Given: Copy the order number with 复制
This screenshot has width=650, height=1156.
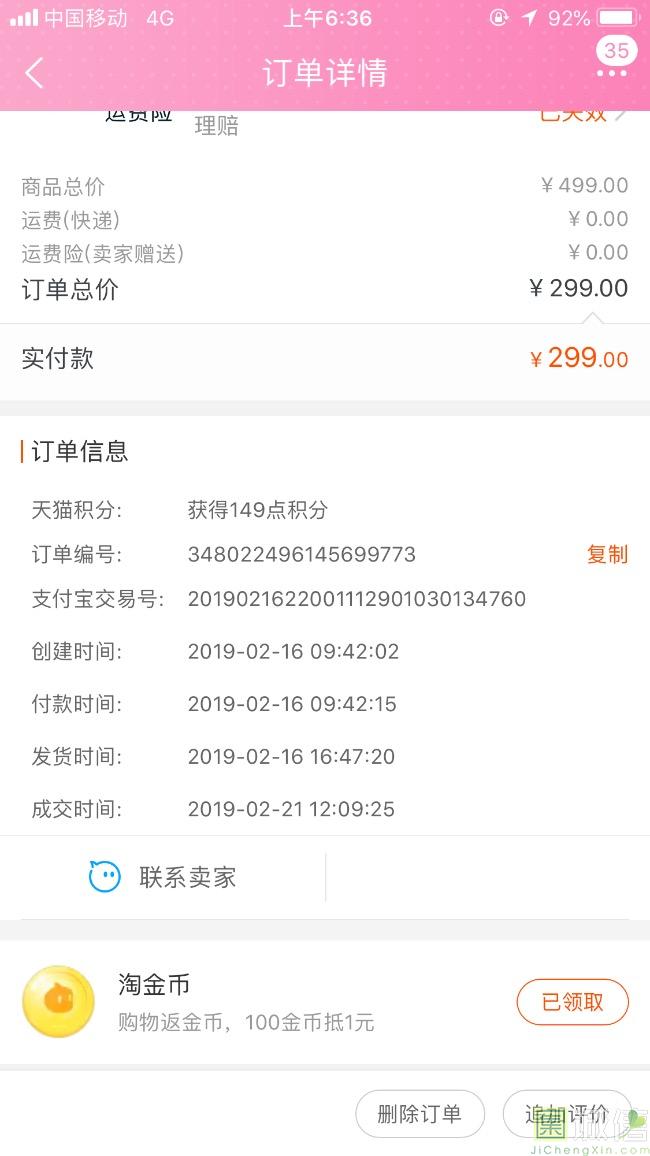Looking at the screenshot, I should (x=607, y=554).
